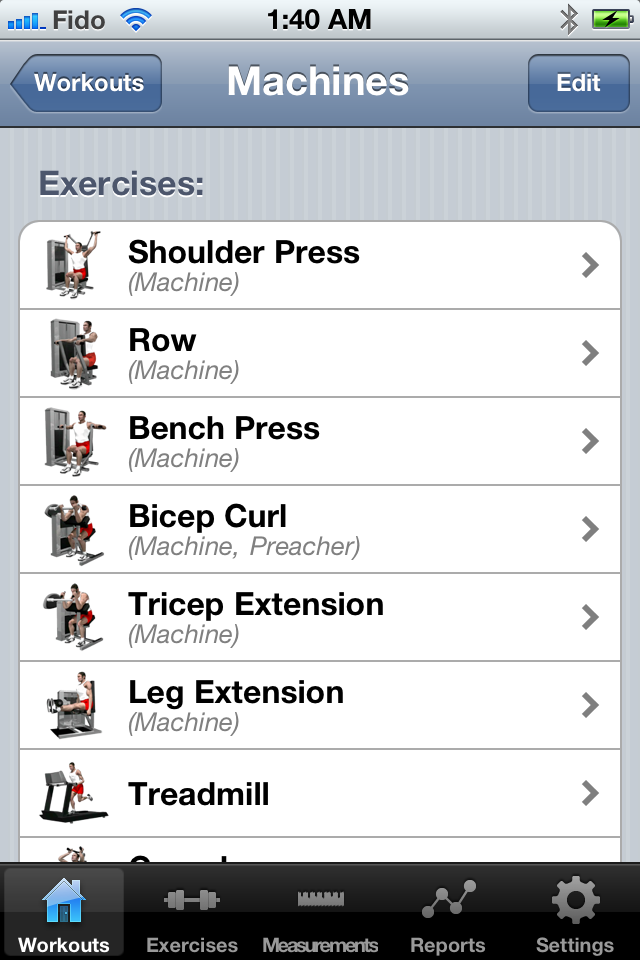Viewport: 640px width, 960px height.
Task: Open the Treadmill exercise
Action: 320,794
